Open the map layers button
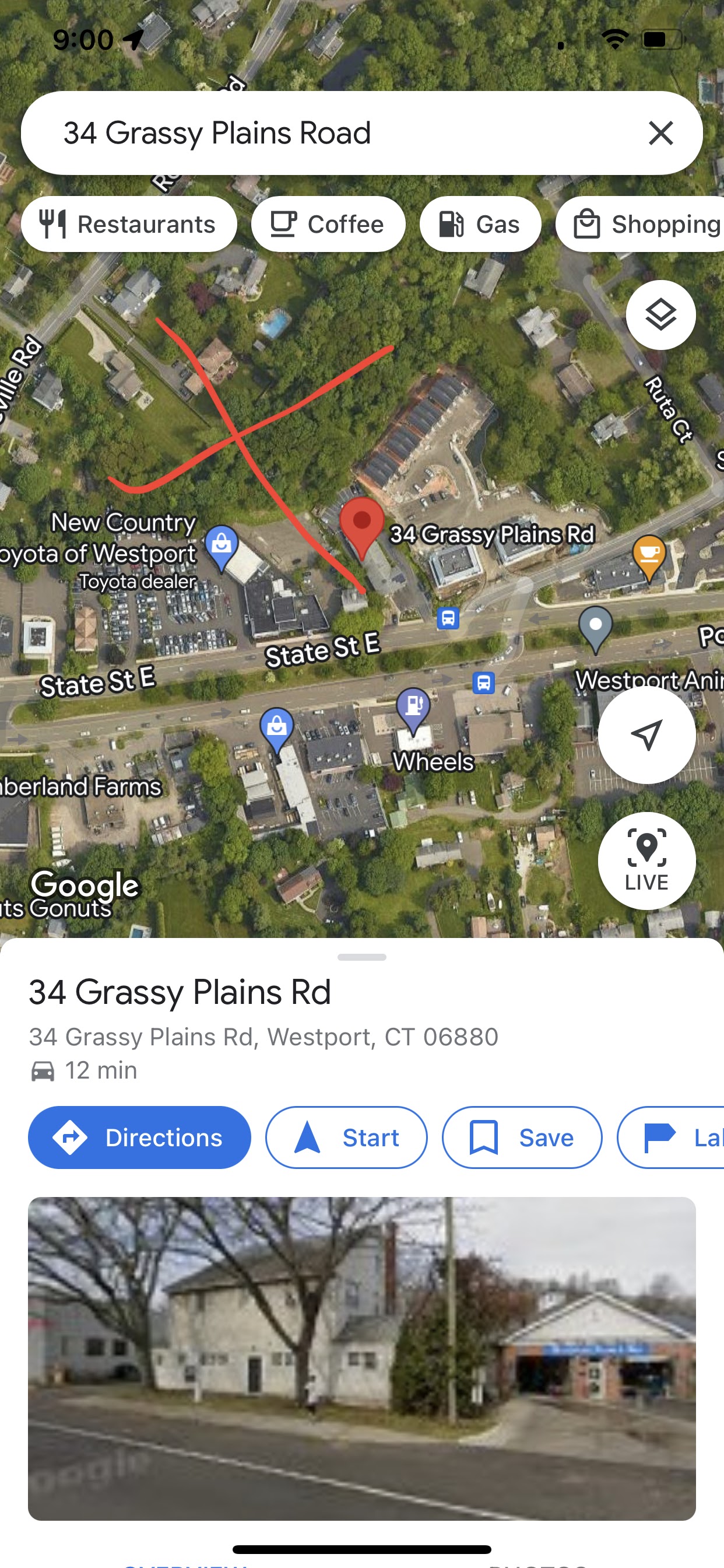This screenshot has width=724, height=1568. (660, 314)
